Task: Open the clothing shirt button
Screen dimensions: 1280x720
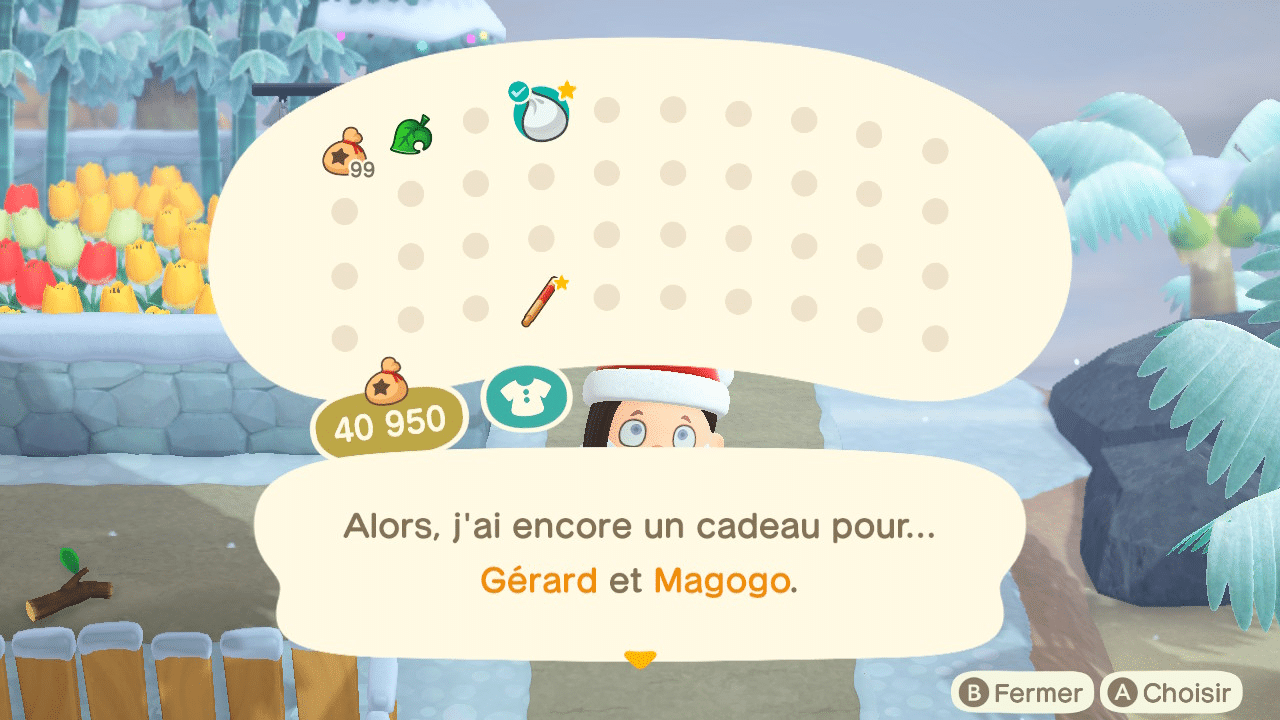Action: pos(526,397)
